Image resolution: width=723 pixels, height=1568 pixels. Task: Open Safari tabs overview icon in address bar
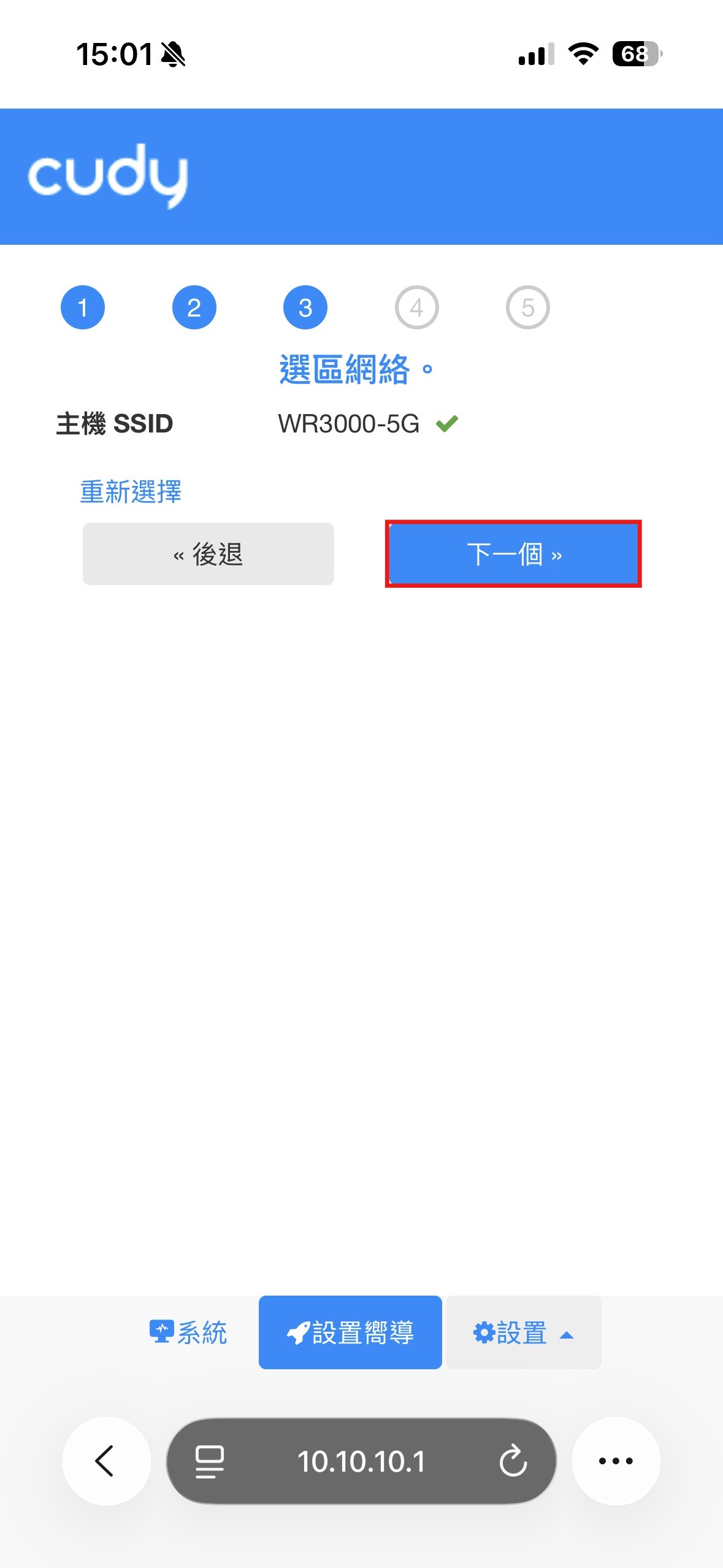[x=209, y=1461]
